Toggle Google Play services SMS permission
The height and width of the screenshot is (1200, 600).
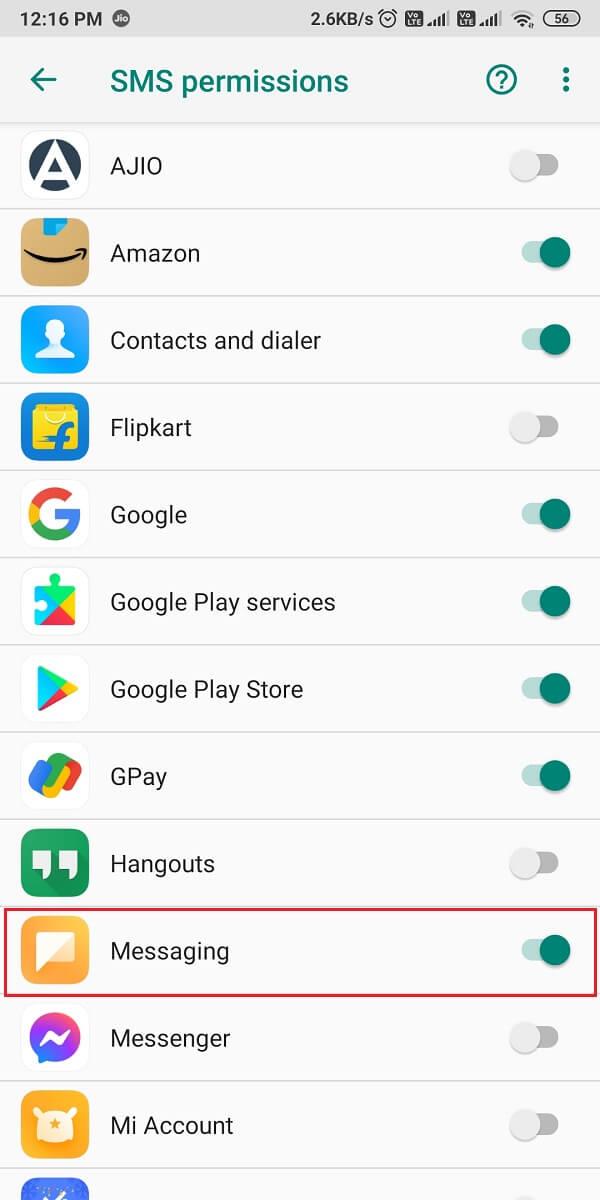click(x=546, y=602)
